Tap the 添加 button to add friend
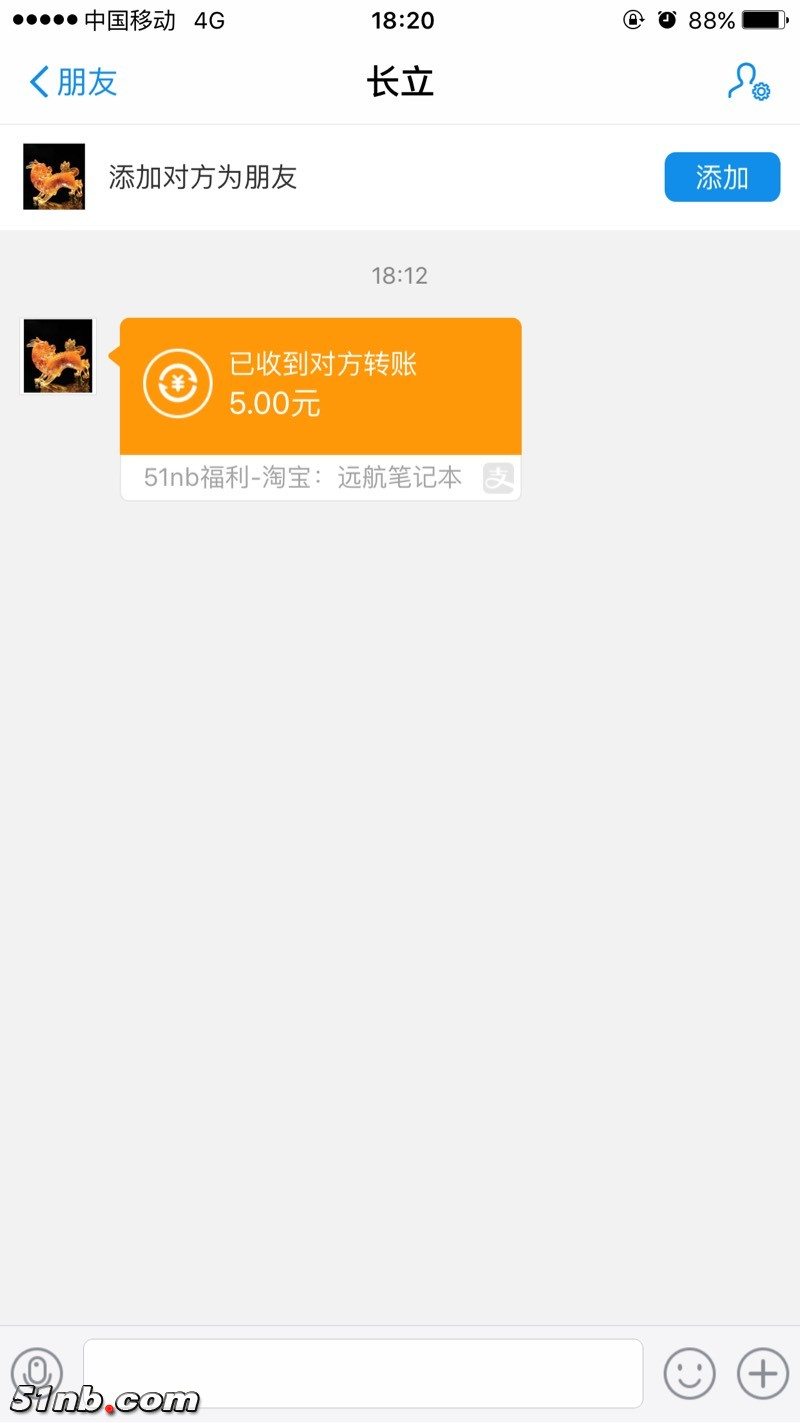This screenshot has height=1423, width=800. [x=722, y=176]
